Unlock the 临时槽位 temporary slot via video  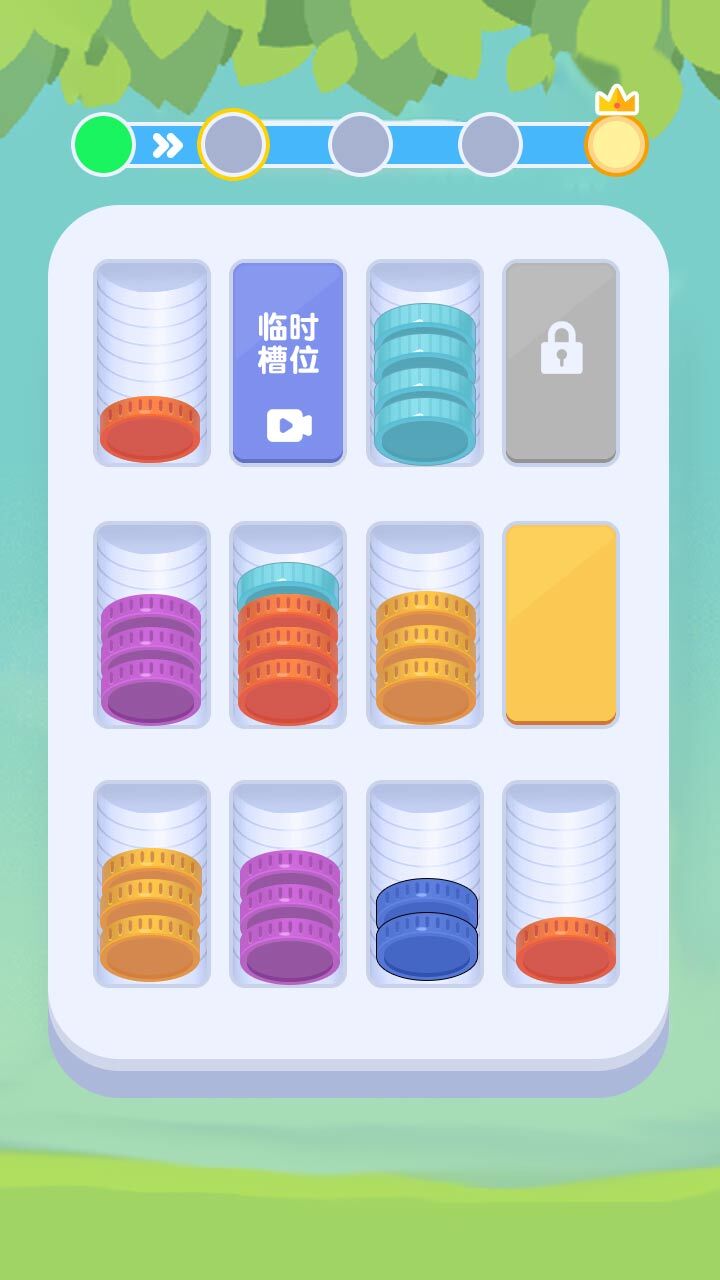(288, 362)
